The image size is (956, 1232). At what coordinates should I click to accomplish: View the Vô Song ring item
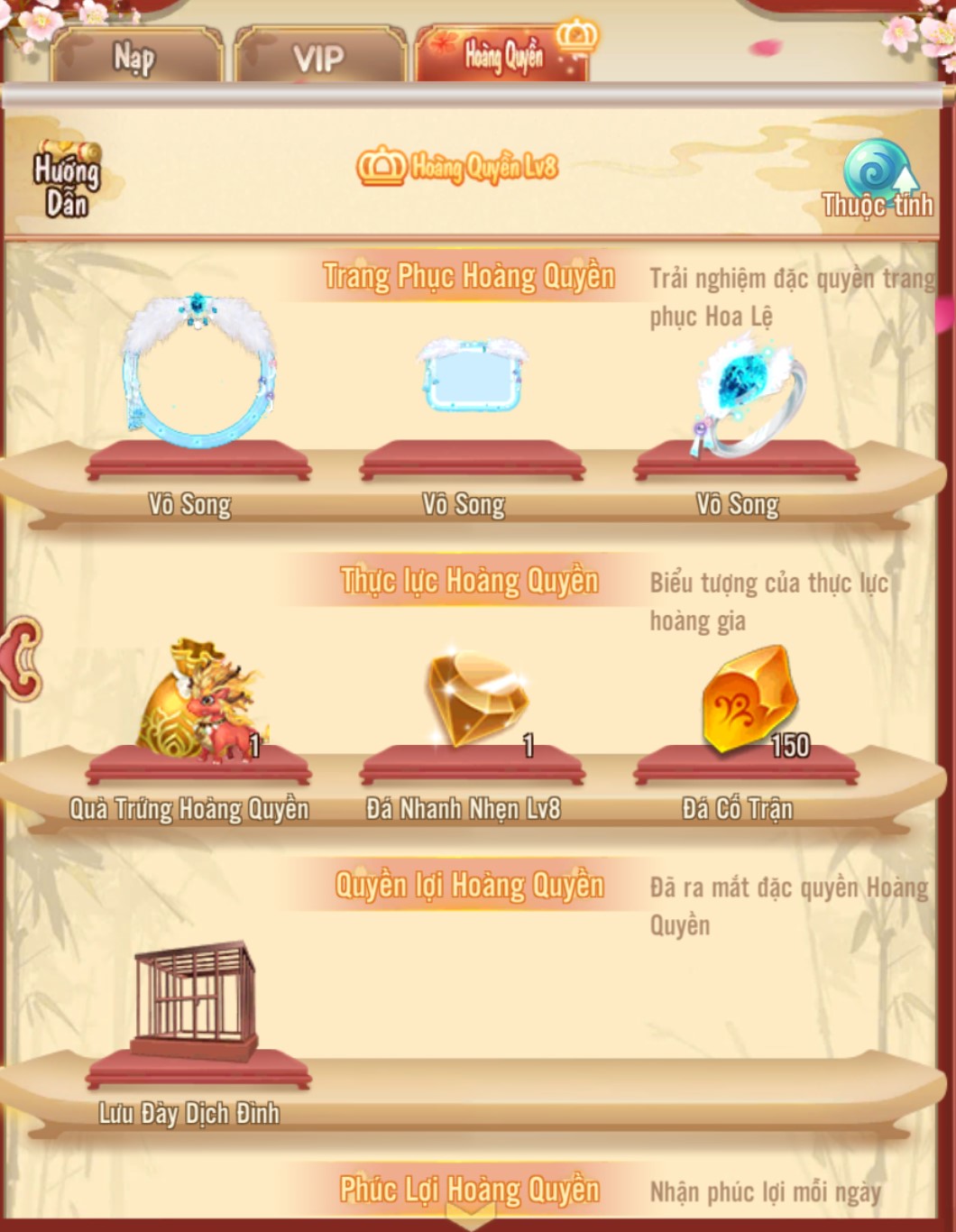[747, 394]
